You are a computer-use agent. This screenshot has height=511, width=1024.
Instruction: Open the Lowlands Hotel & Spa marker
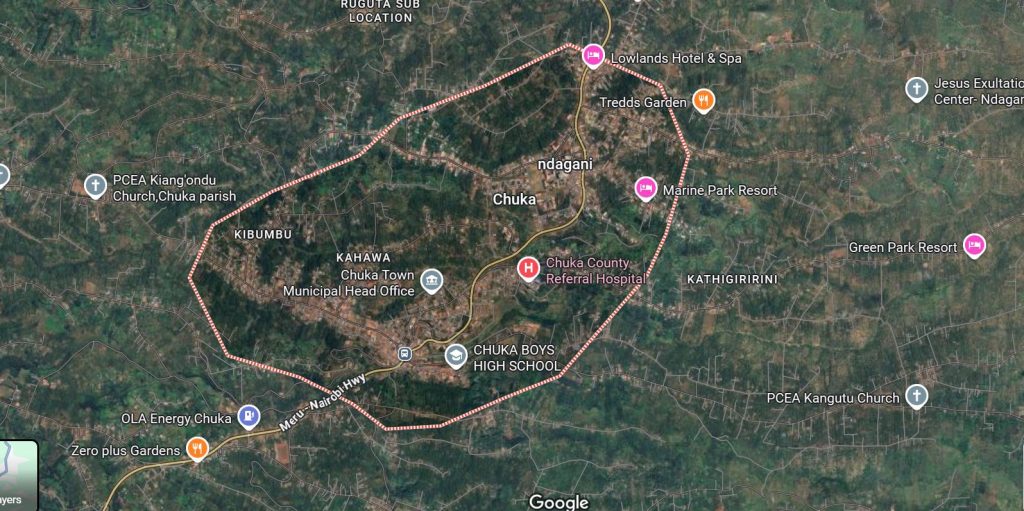tap(592, 56)
